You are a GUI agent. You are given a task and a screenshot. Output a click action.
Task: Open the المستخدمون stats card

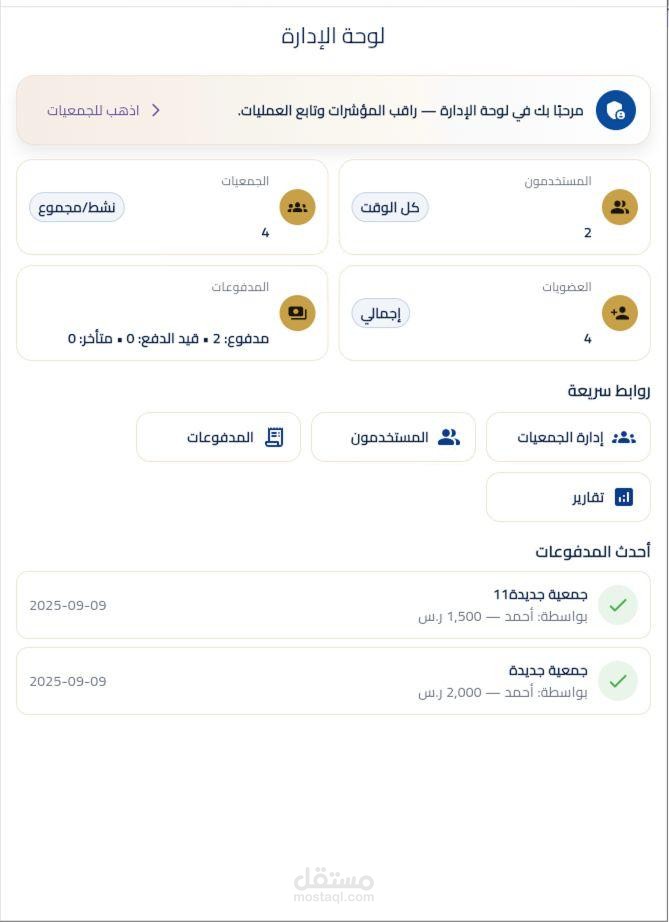pos(494,207)
